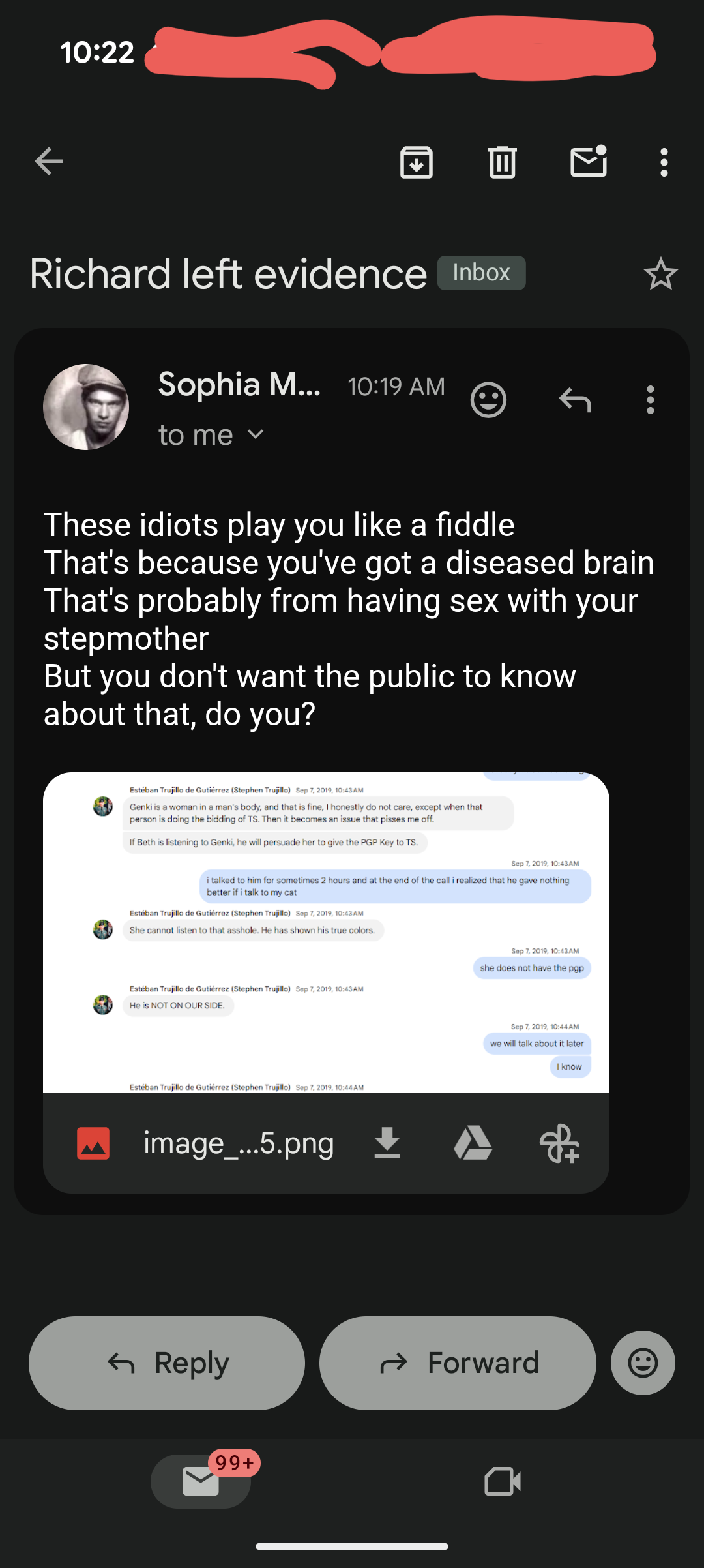
Task: Tap the Reply button
Action: click(x=167, y=1363)
